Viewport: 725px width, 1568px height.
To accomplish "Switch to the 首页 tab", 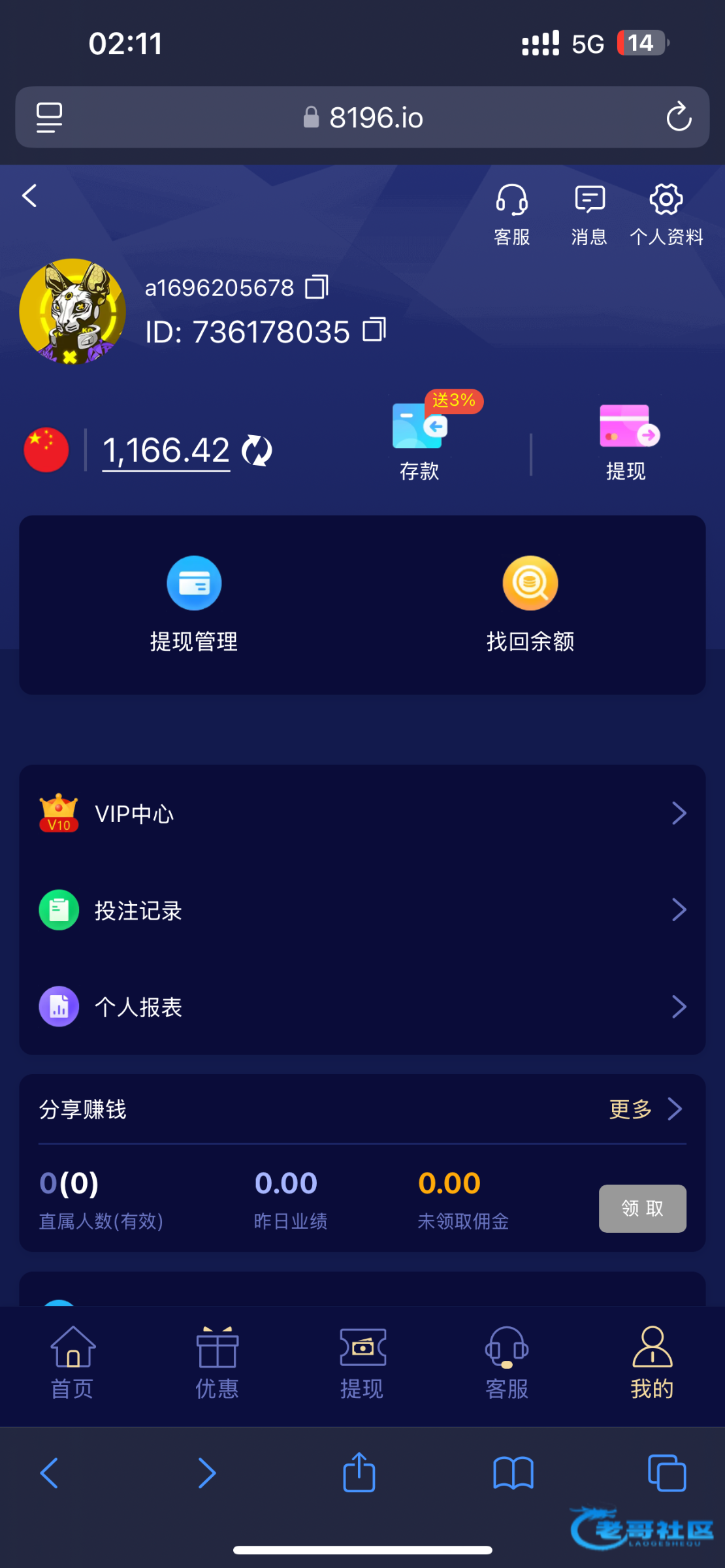I will [x=72, y=1363].
